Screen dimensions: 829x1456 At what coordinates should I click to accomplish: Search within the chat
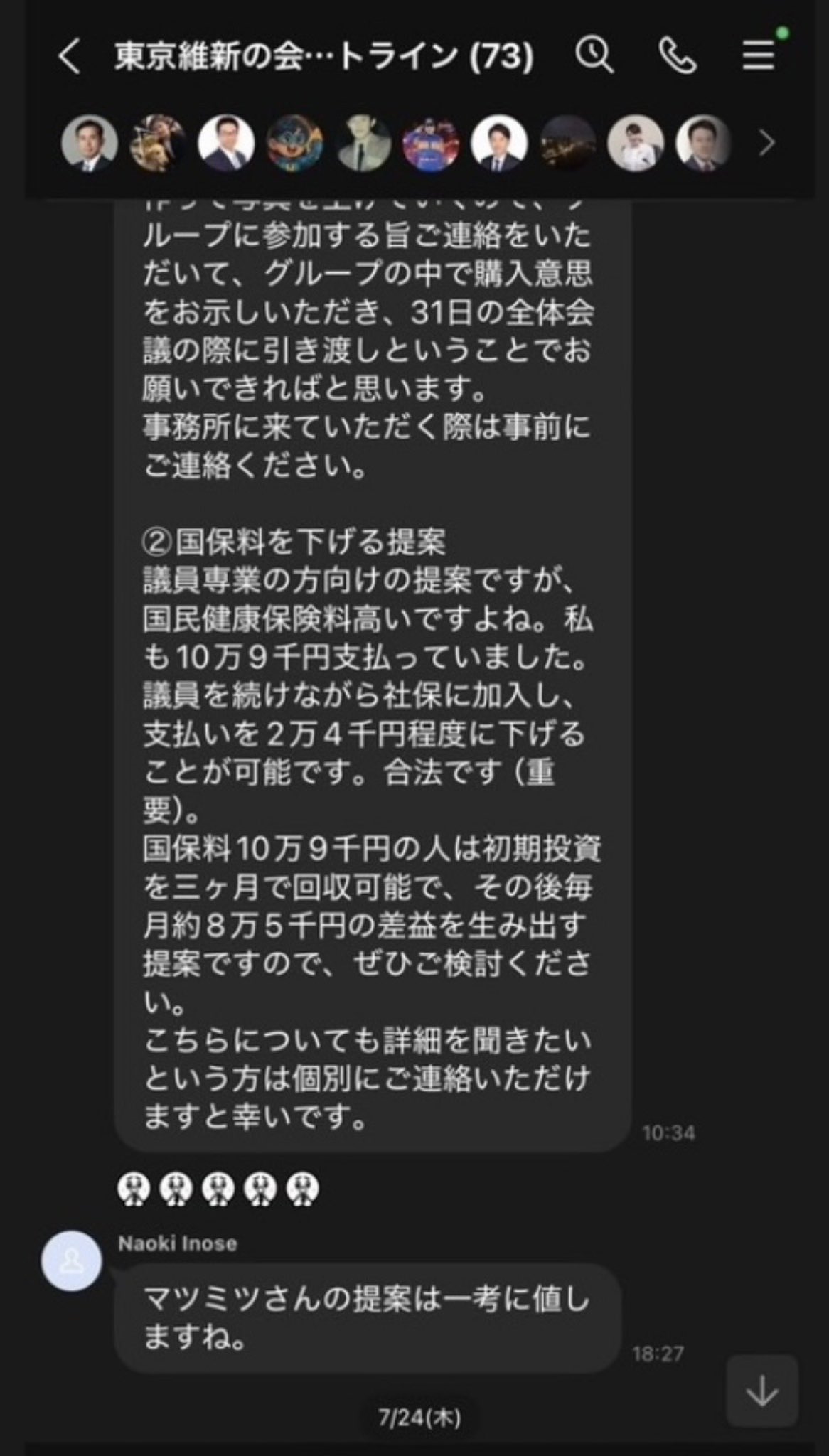pos(594,55)
